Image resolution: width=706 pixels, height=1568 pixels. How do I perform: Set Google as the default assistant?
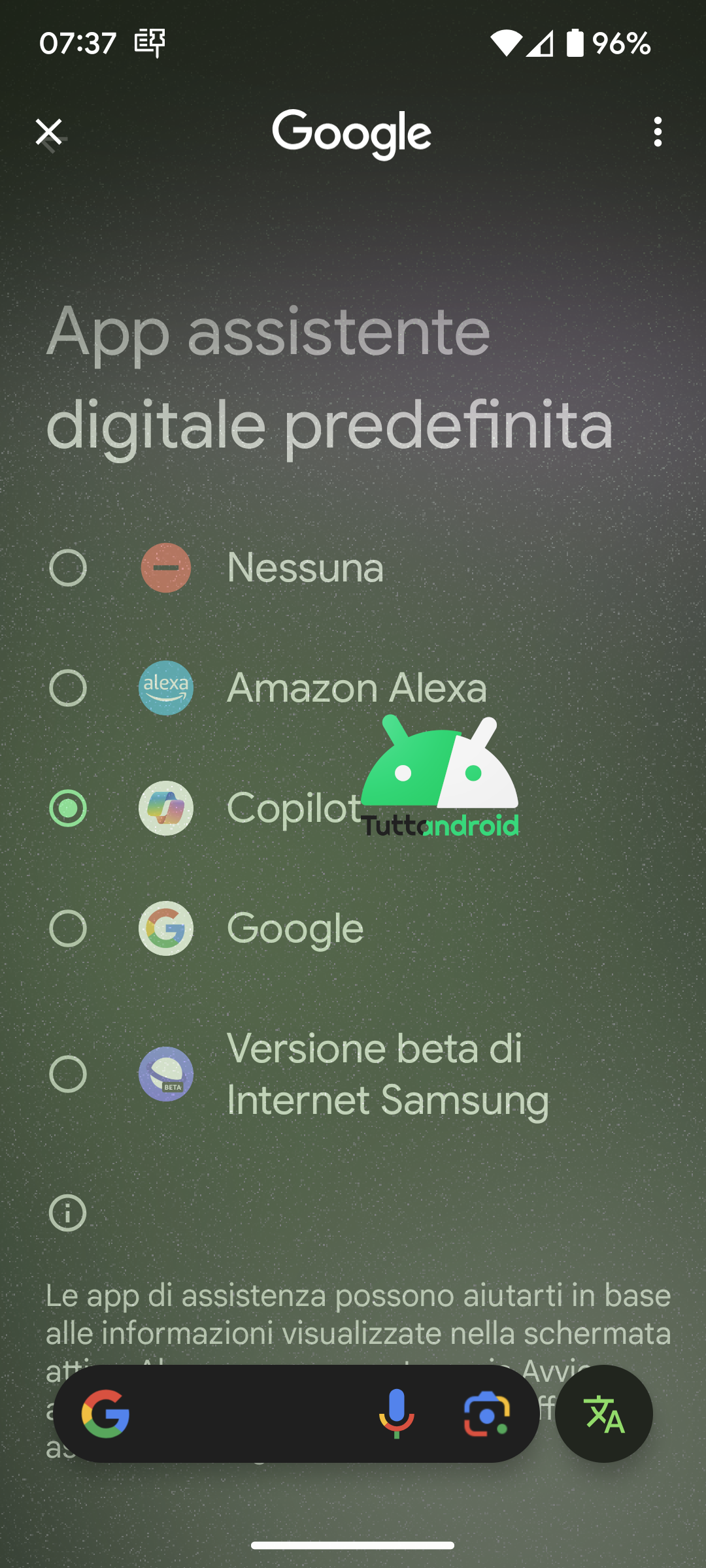pyautogui.click(x=353, y=928)
